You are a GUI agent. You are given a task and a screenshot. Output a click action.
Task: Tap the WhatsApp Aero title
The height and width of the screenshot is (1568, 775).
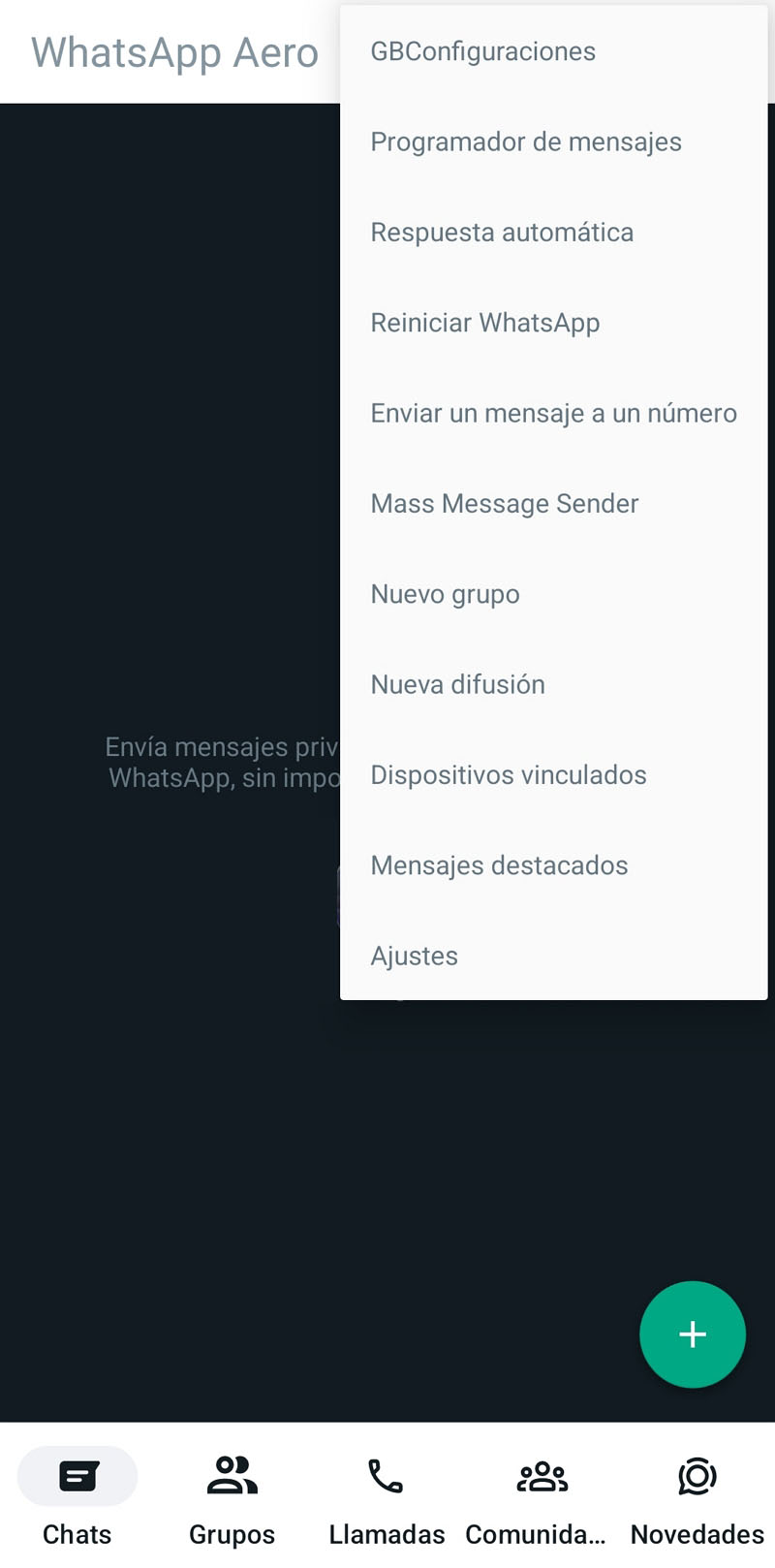(x=173, y=52)
